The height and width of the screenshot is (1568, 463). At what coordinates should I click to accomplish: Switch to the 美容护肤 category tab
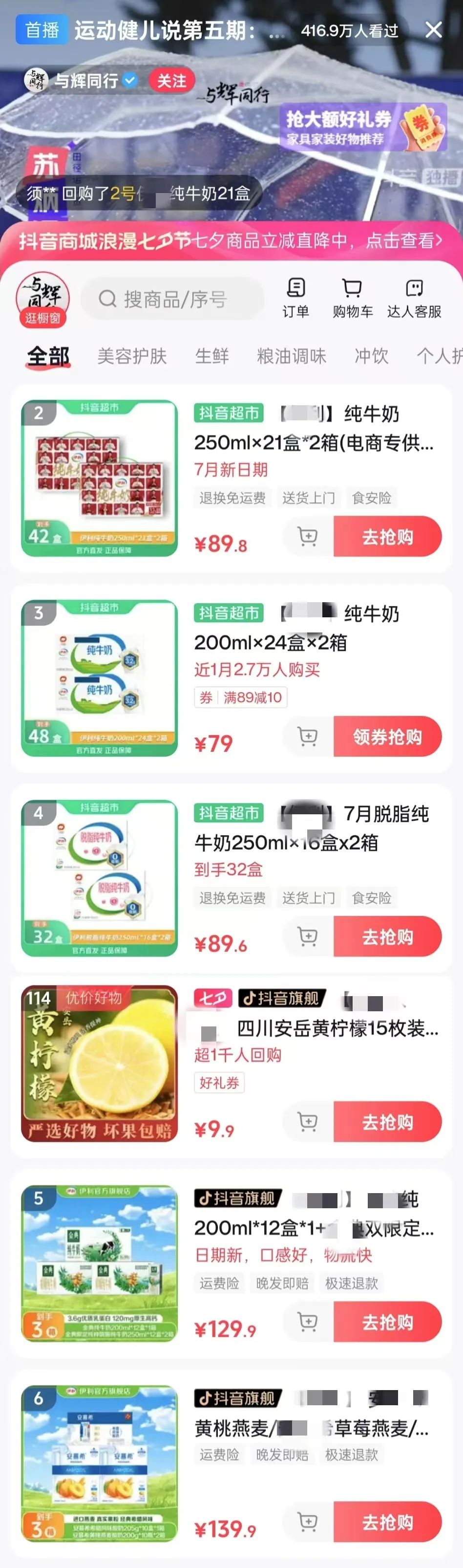132,356
